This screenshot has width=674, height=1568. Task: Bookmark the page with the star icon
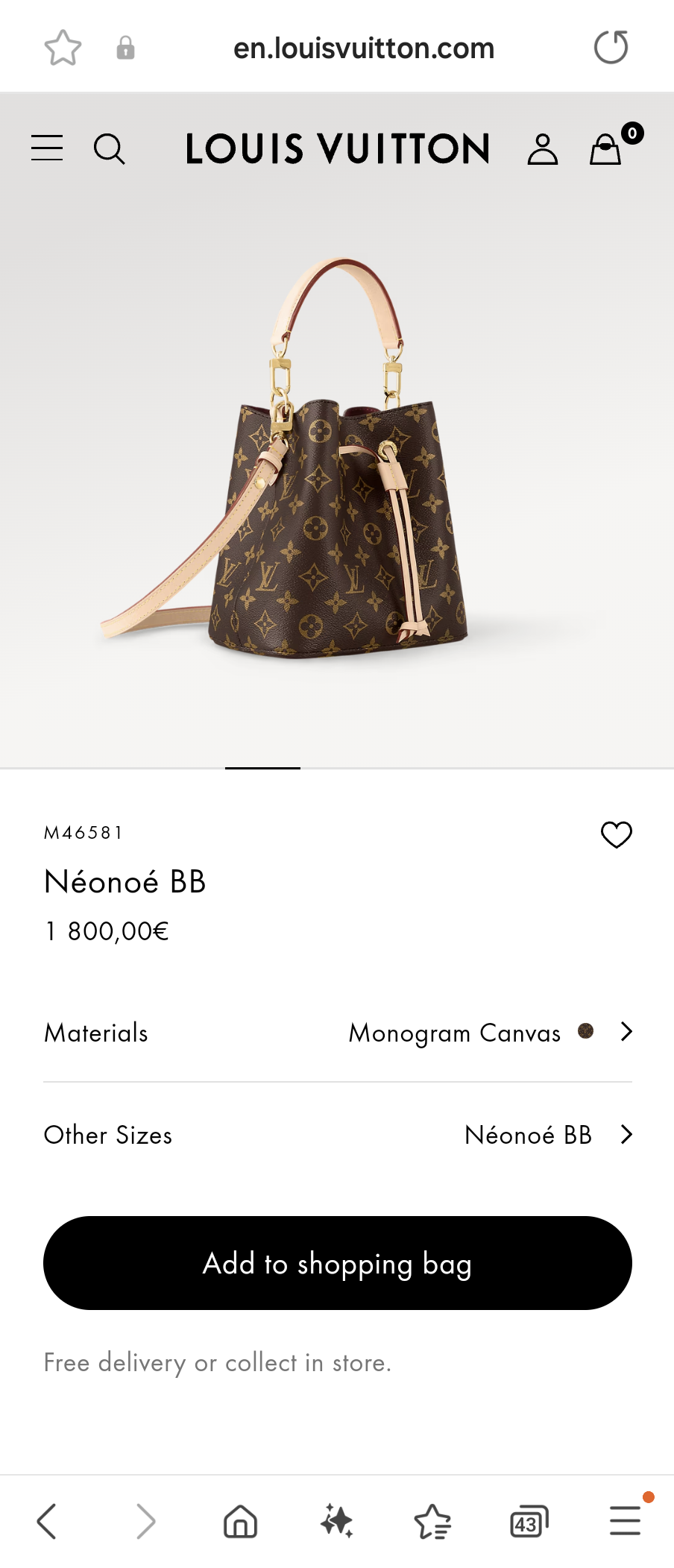pyautogui.click(x=63, y=46)
